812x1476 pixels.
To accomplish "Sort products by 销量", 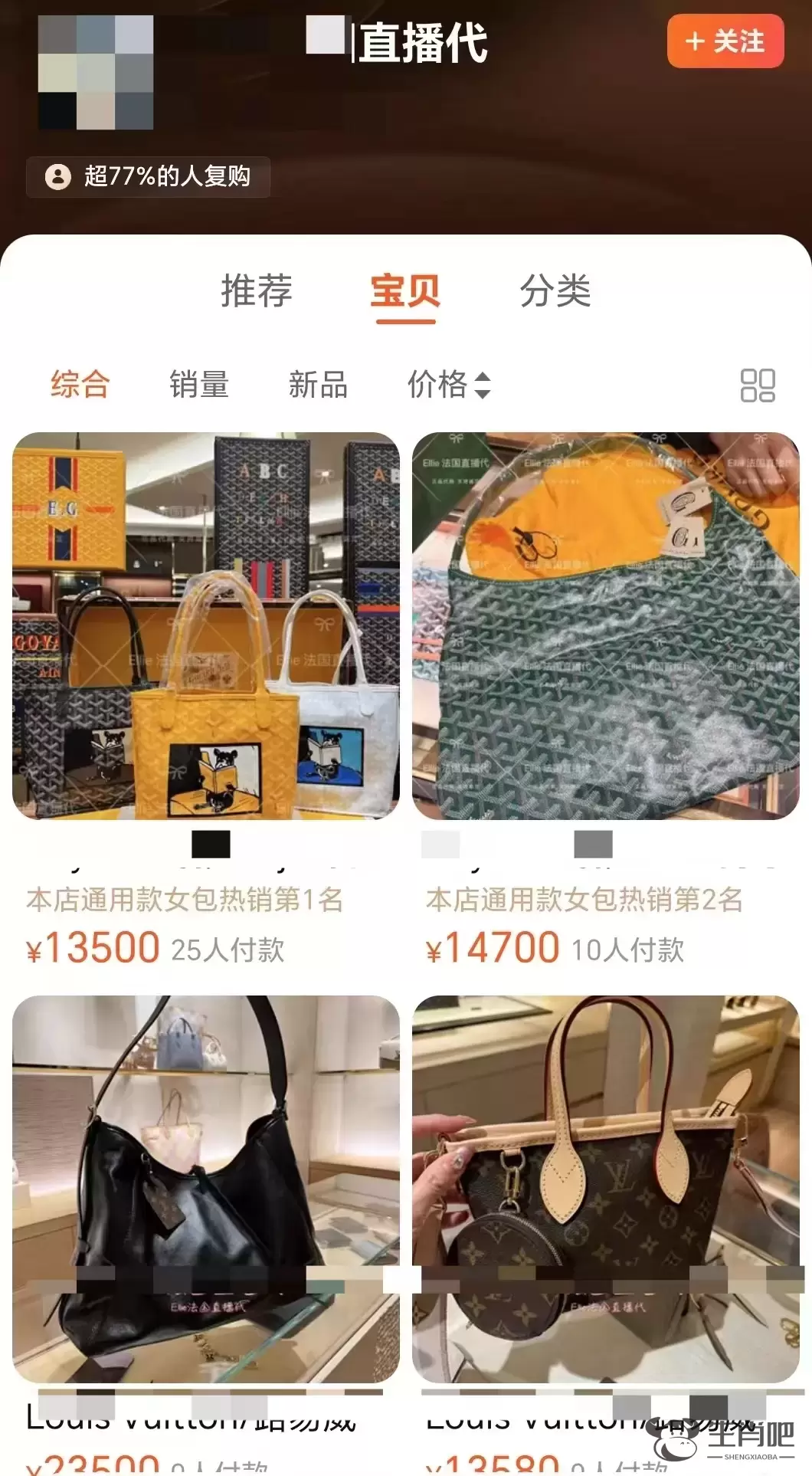I will (199, 385).
